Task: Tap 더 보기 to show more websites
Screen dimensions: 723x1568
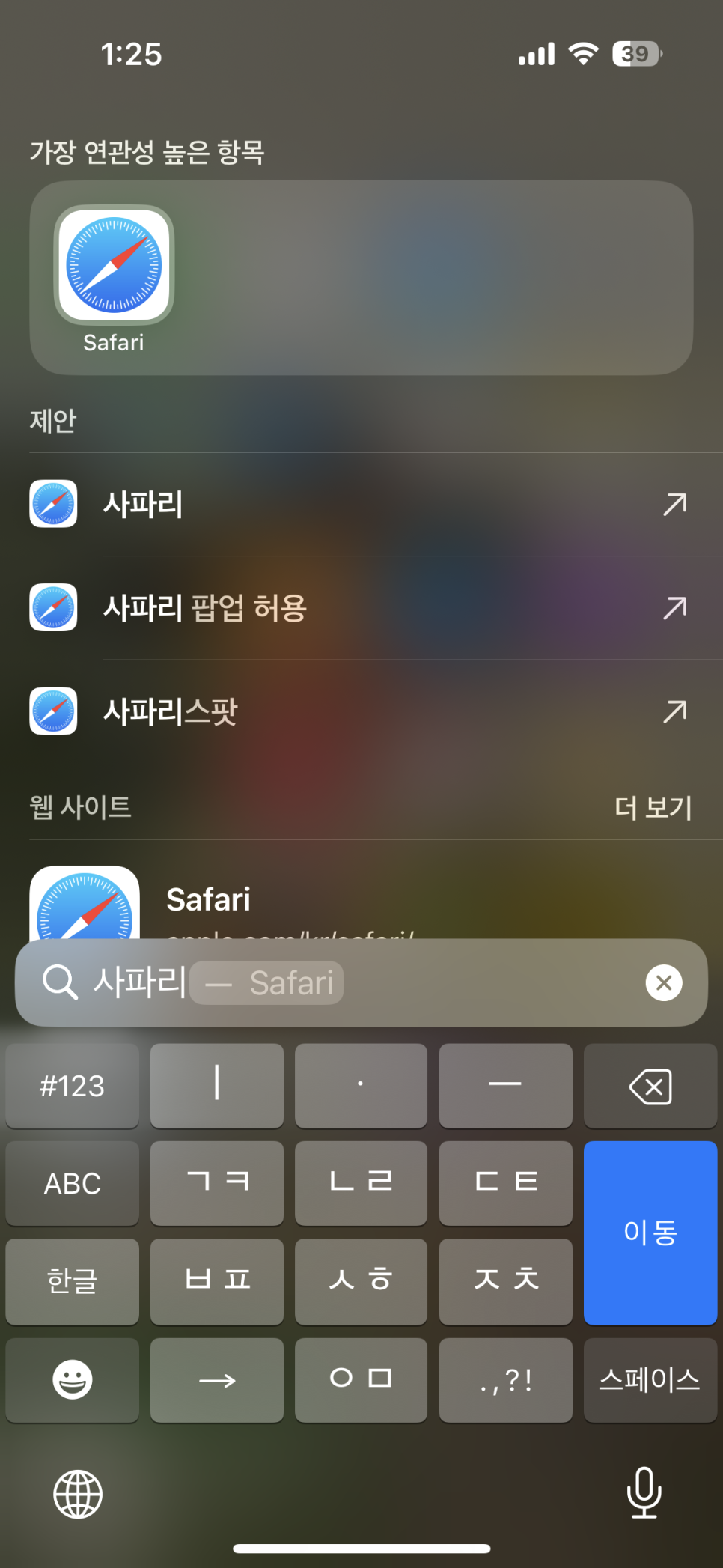Action: (653, 807)
